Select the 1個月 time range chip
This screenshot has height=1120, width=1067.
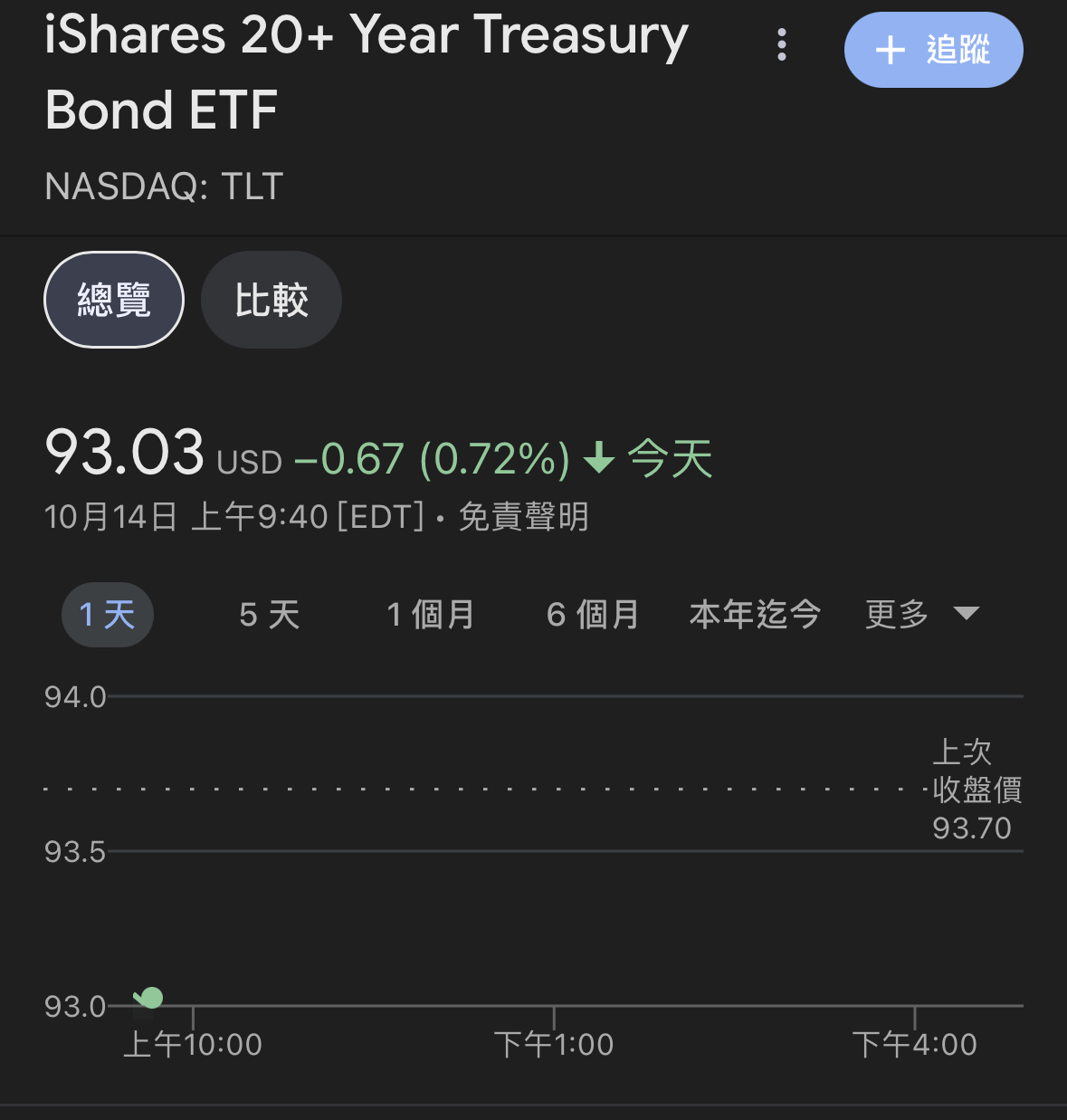tap(430, 614)
